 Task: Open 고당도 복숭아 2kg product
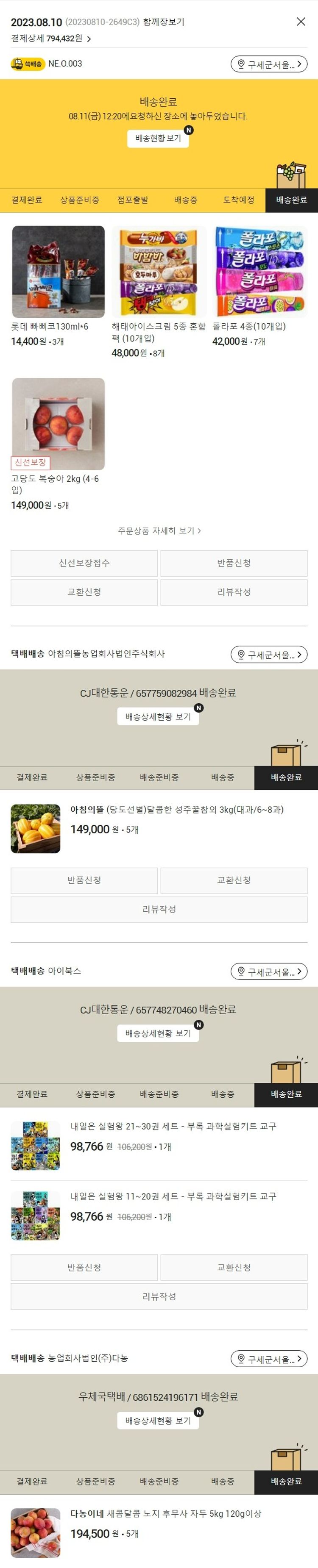tap(58, 424)
